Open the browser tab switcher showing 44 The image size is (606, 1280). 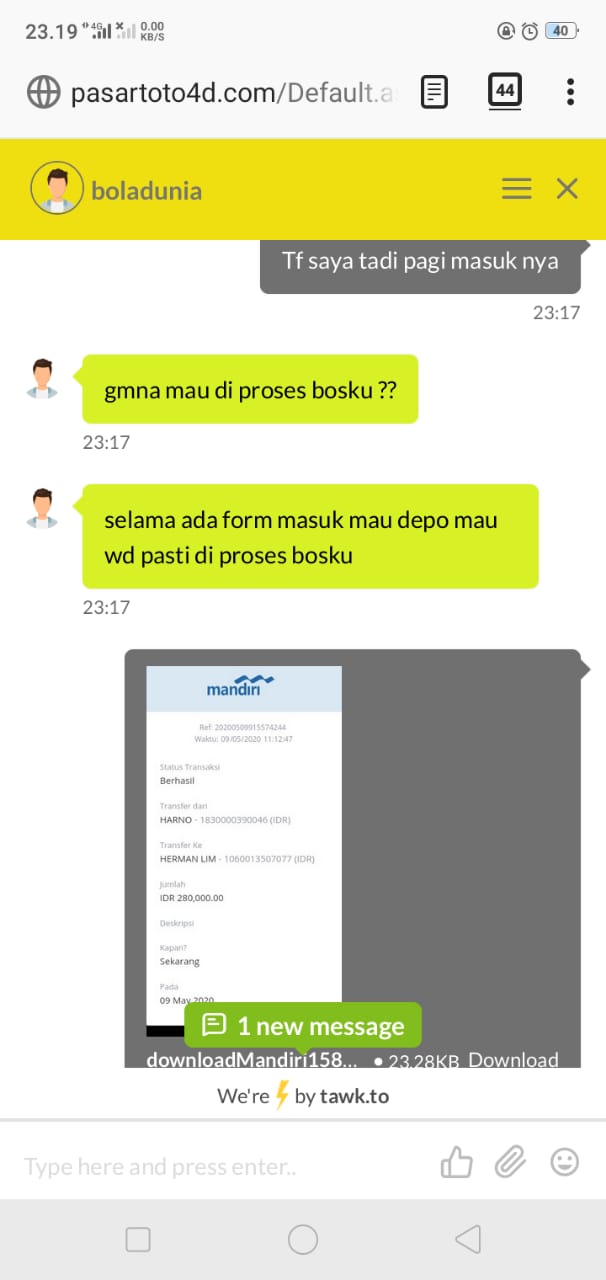coord(505,92)
